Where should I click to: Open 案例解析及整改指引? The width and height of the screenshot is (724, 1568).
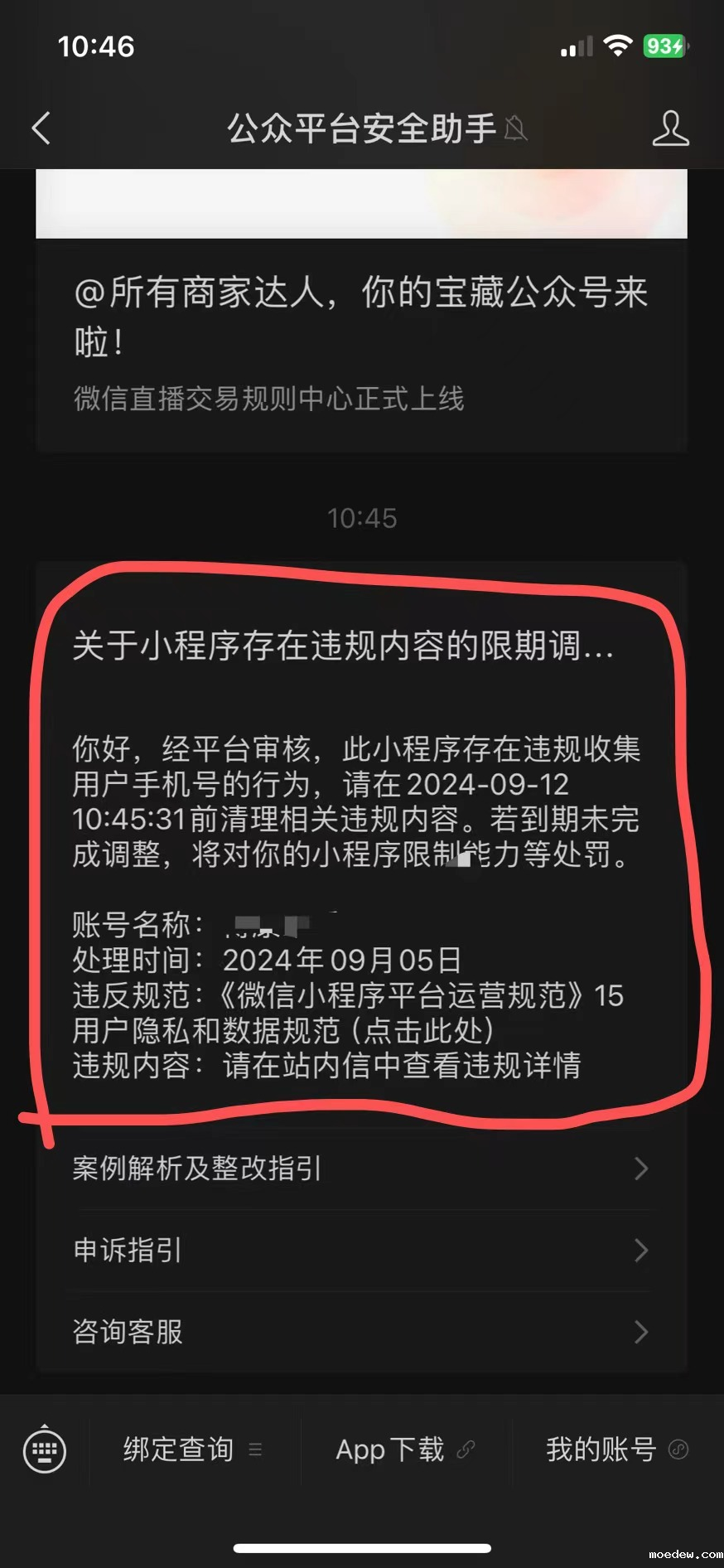(361, 1169)
